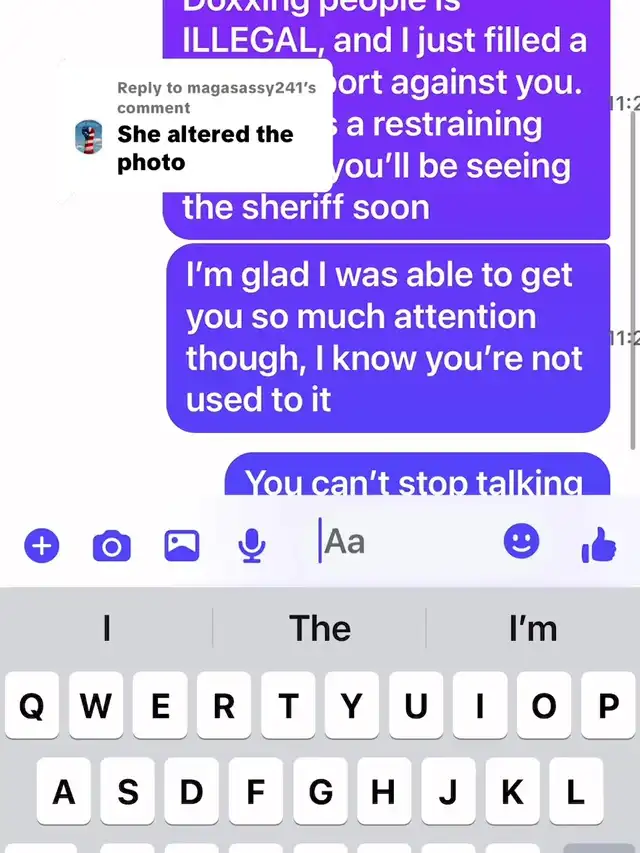Send a thumbs-up like
Image resolution: width=640 pixels, height=853 pixels.
click(599, 545)
